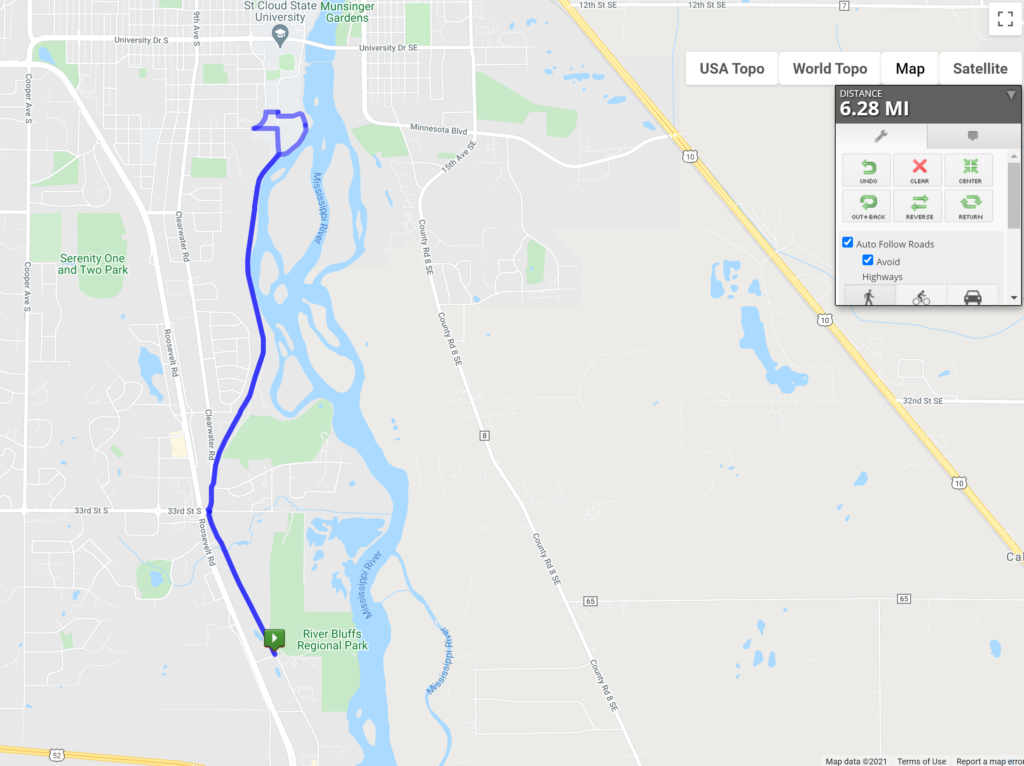Tap the green route start marker
The image size is (1024, 766).
tap(274, 638)
